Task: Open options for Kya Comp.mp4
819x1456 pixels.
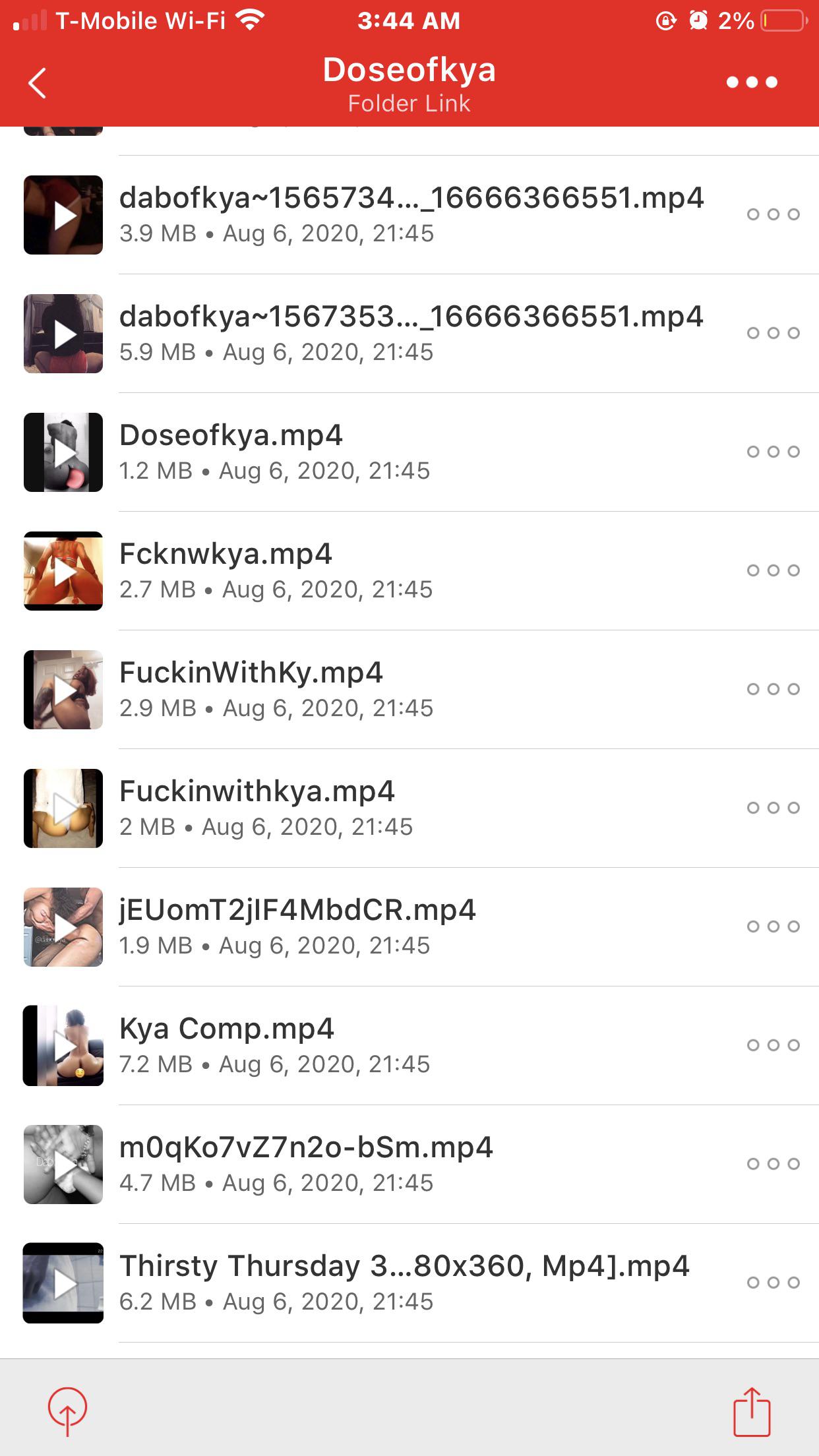Action: point(773,1046)
